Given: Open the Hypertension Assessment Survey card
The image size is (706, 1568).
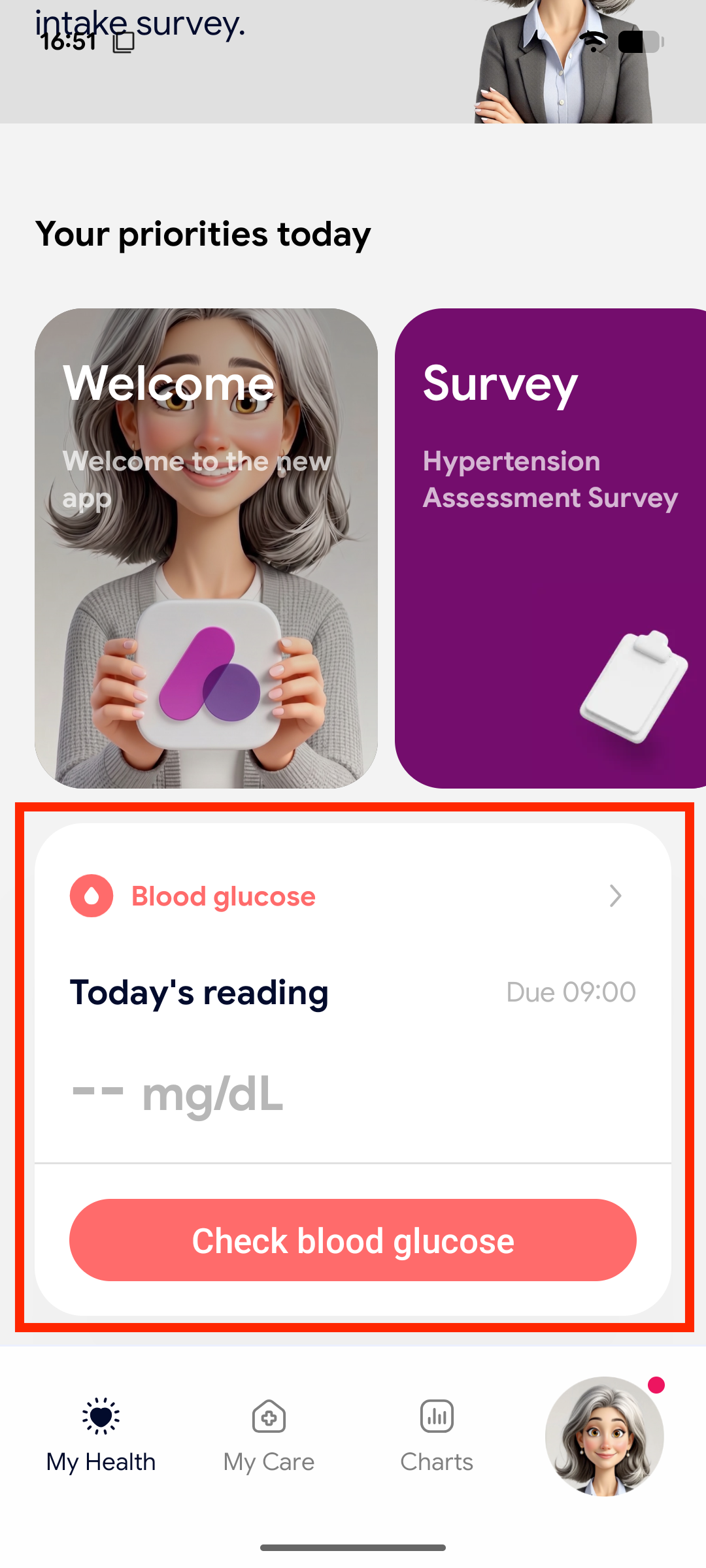Looking at the screenshot, I should click(550, 548).
